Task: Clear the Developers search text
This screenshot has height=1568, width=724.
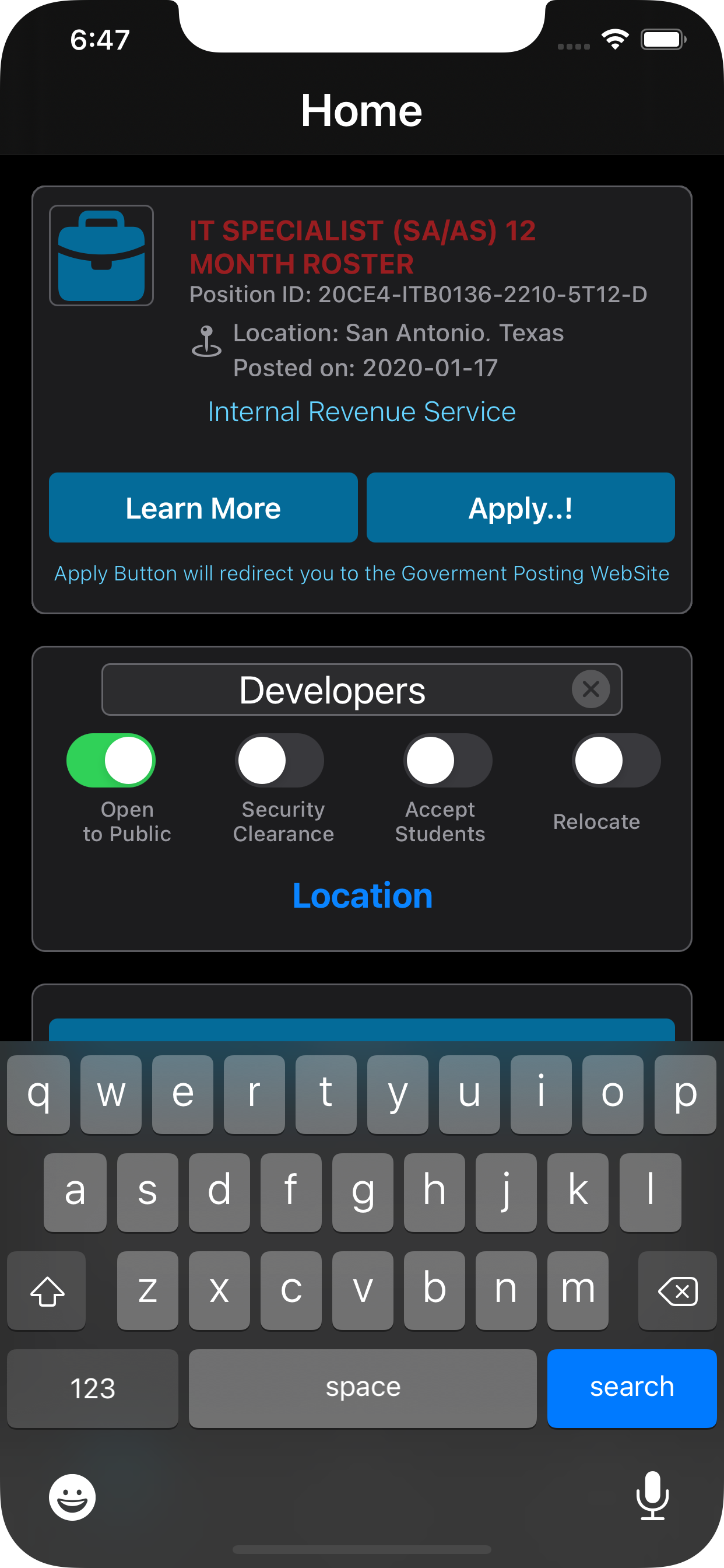Action: tap(590, 689)
